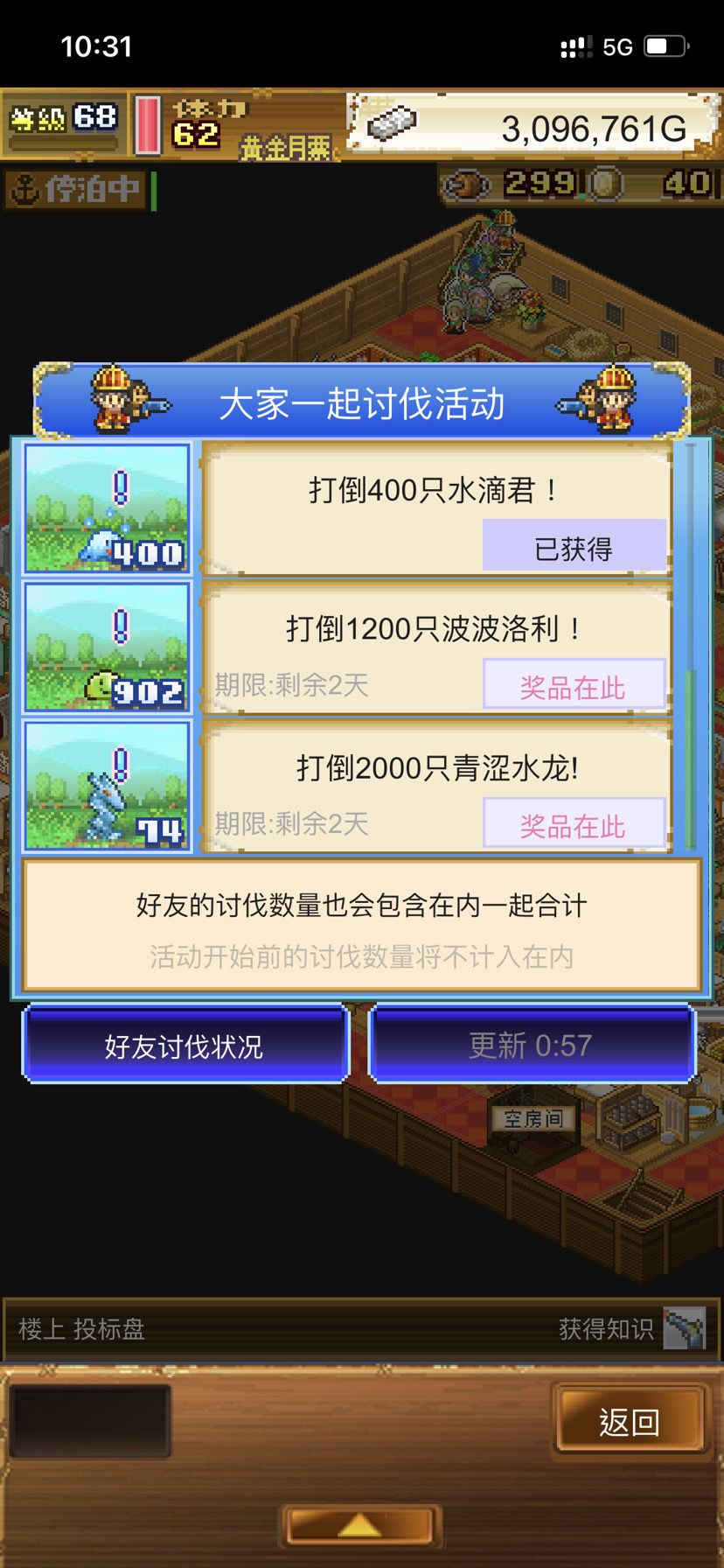
Task: Click the 水滴君 monster thumbnail showing 400
Action: point(107,509)
